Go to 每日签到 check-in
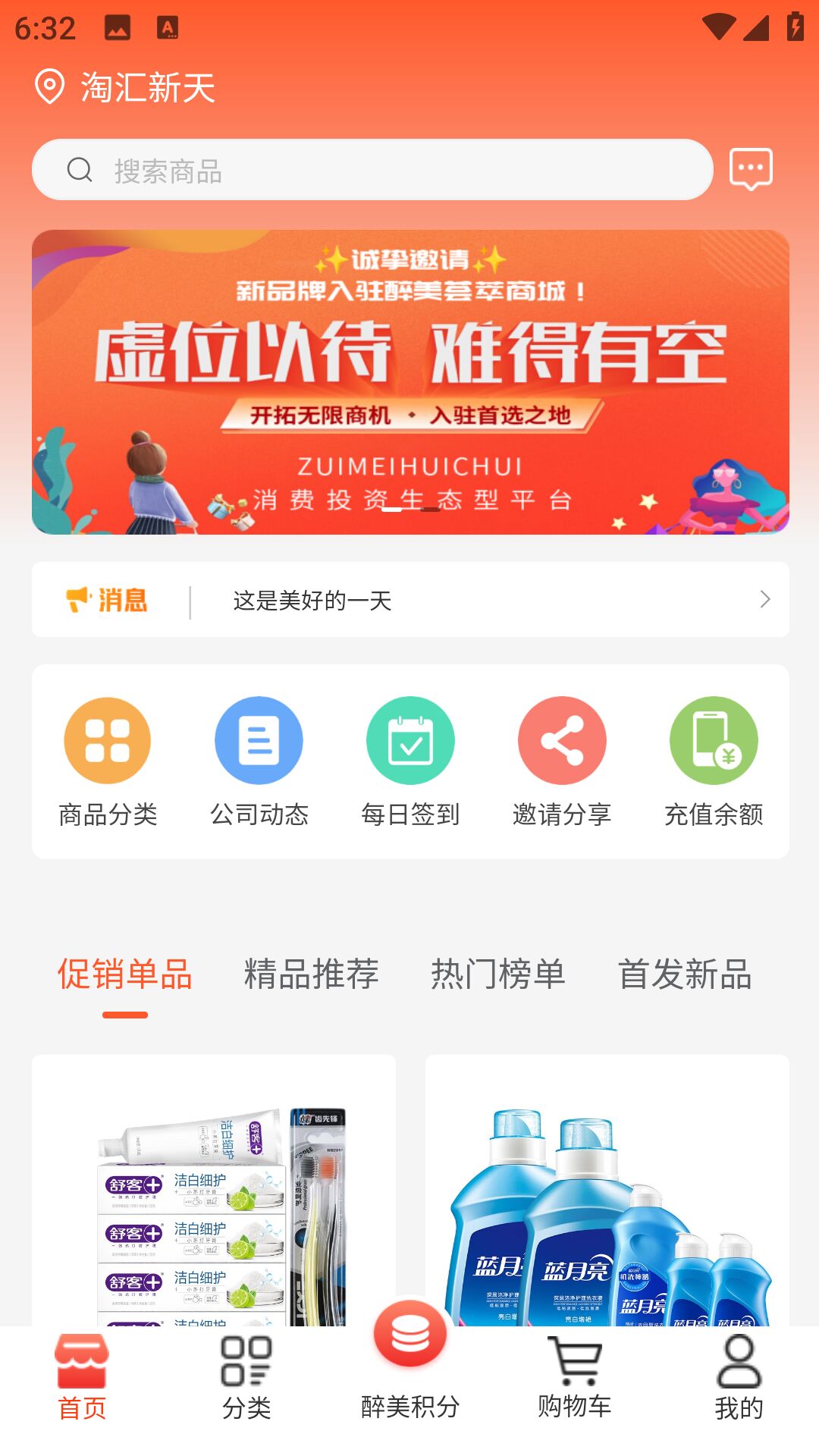 [410, 761]
